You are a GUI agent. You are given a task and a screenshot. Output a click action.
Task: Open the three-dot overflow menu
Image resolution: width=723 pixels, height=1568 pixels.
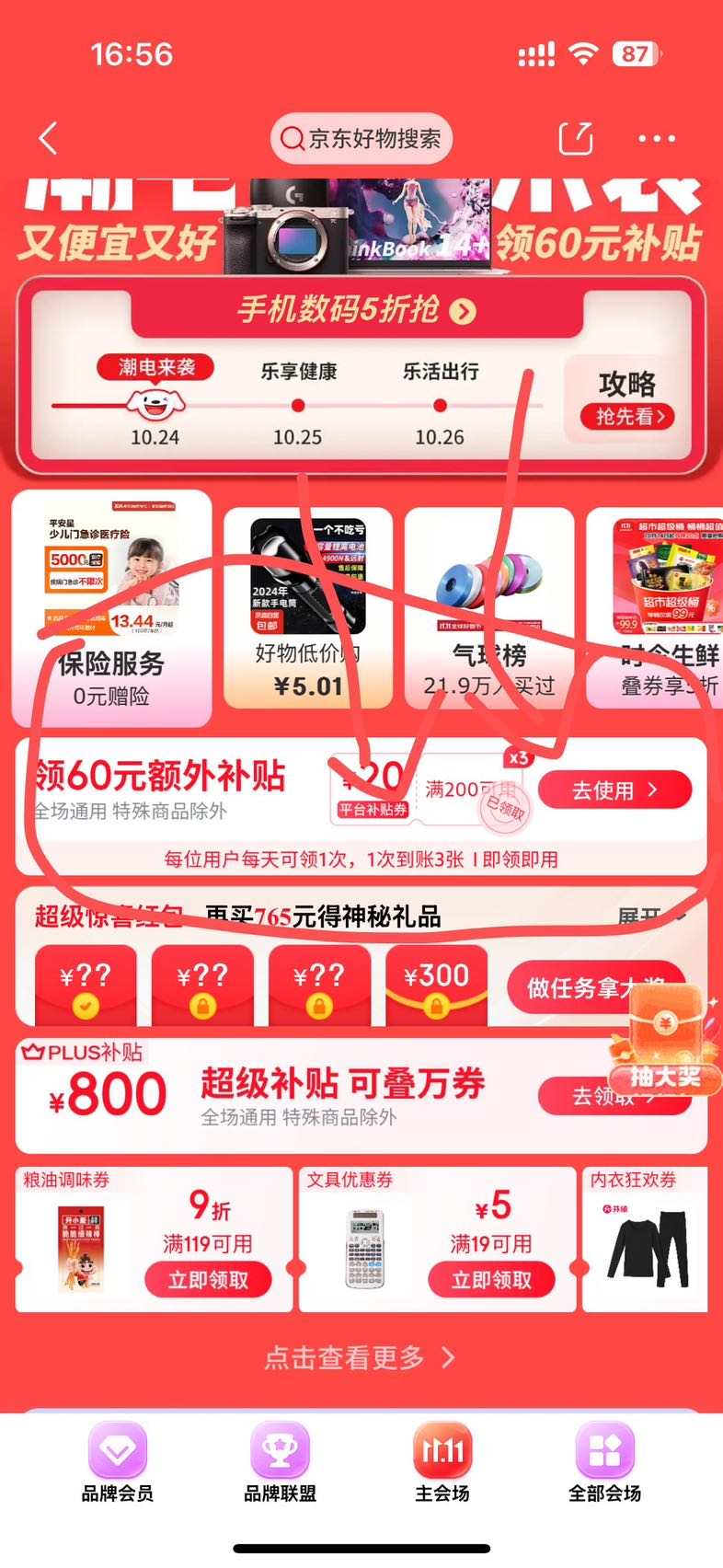[657, 139]
